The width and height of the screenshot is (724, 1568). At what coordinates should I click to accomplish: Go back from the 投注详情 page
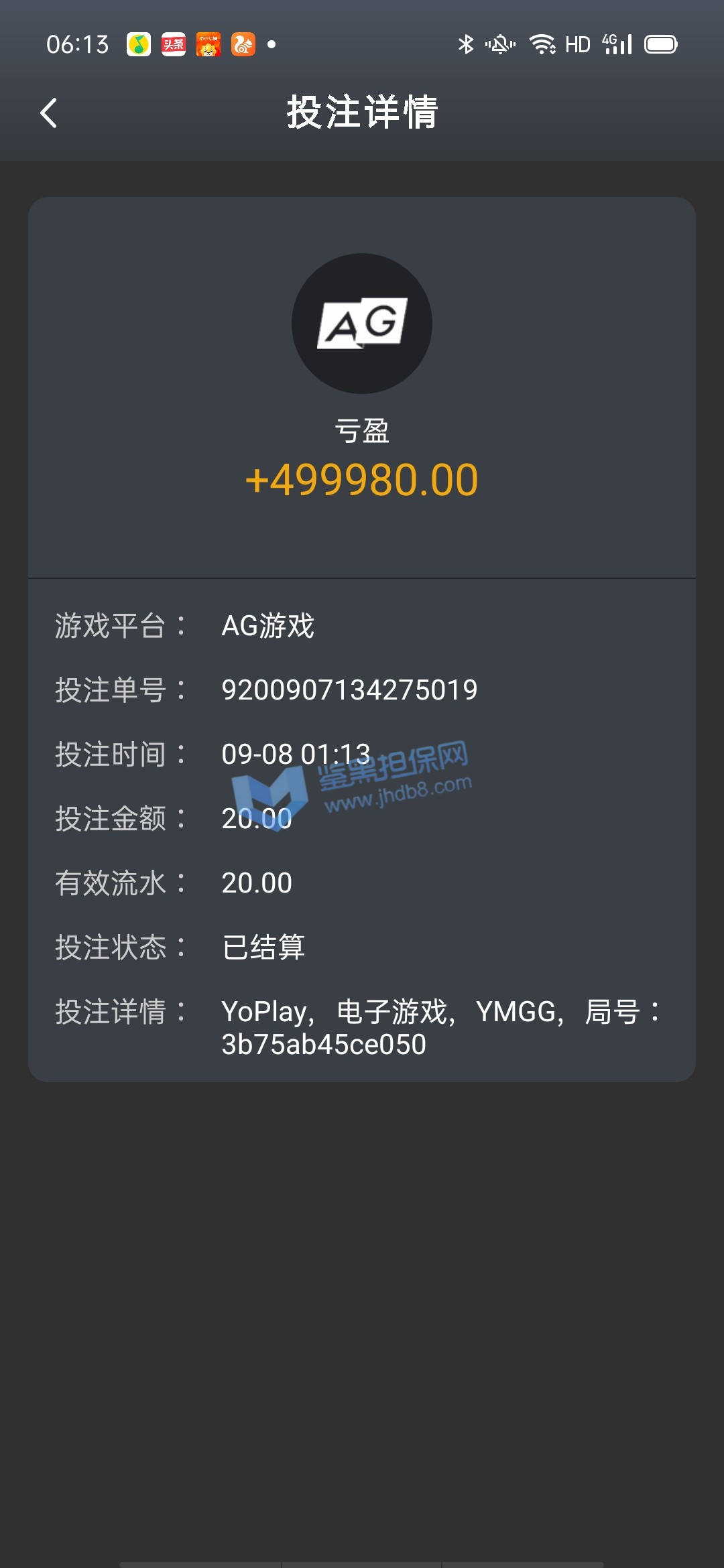pos(49,113)
